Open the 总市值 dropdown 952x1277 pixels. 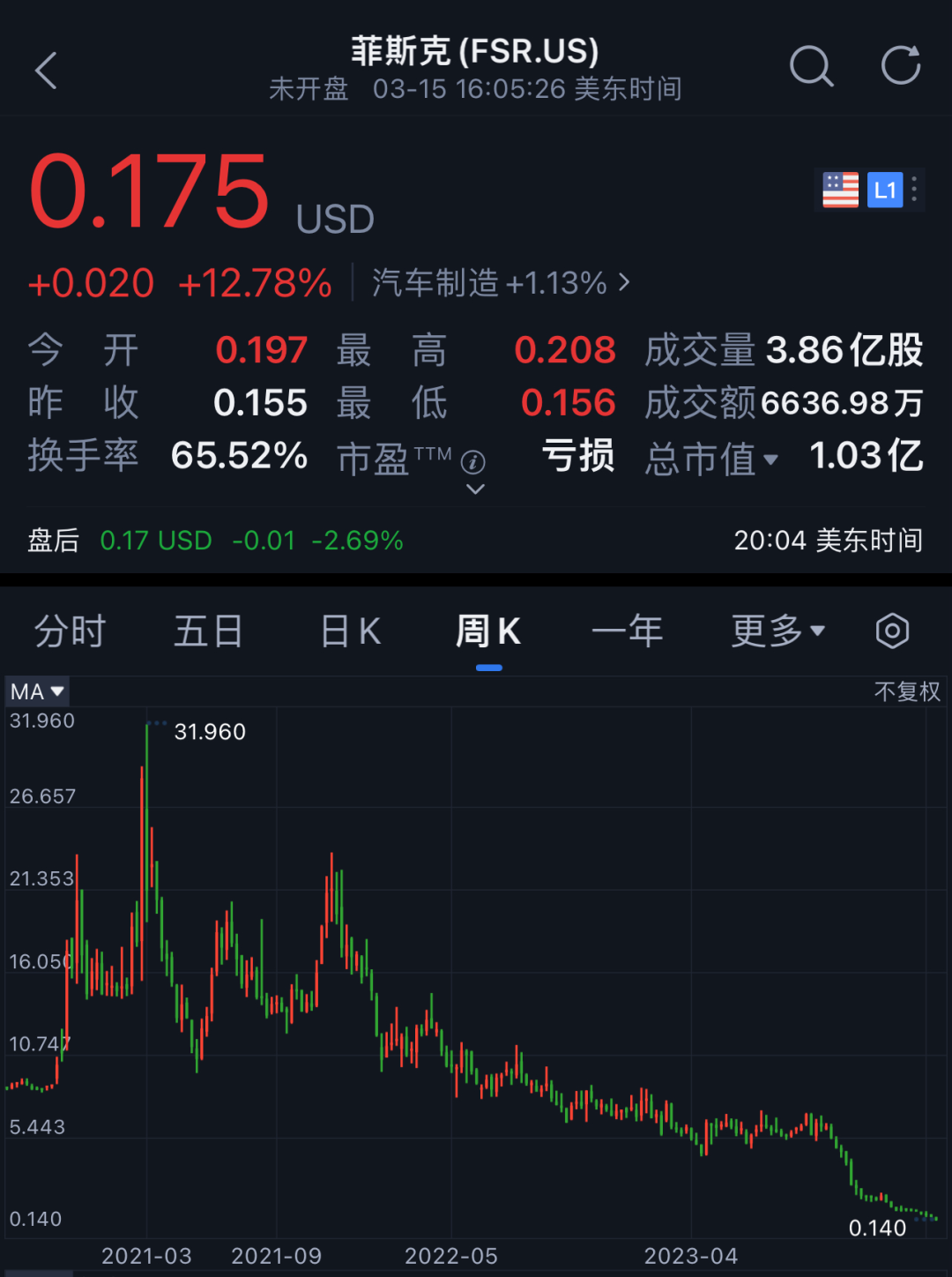coord(712,459)
